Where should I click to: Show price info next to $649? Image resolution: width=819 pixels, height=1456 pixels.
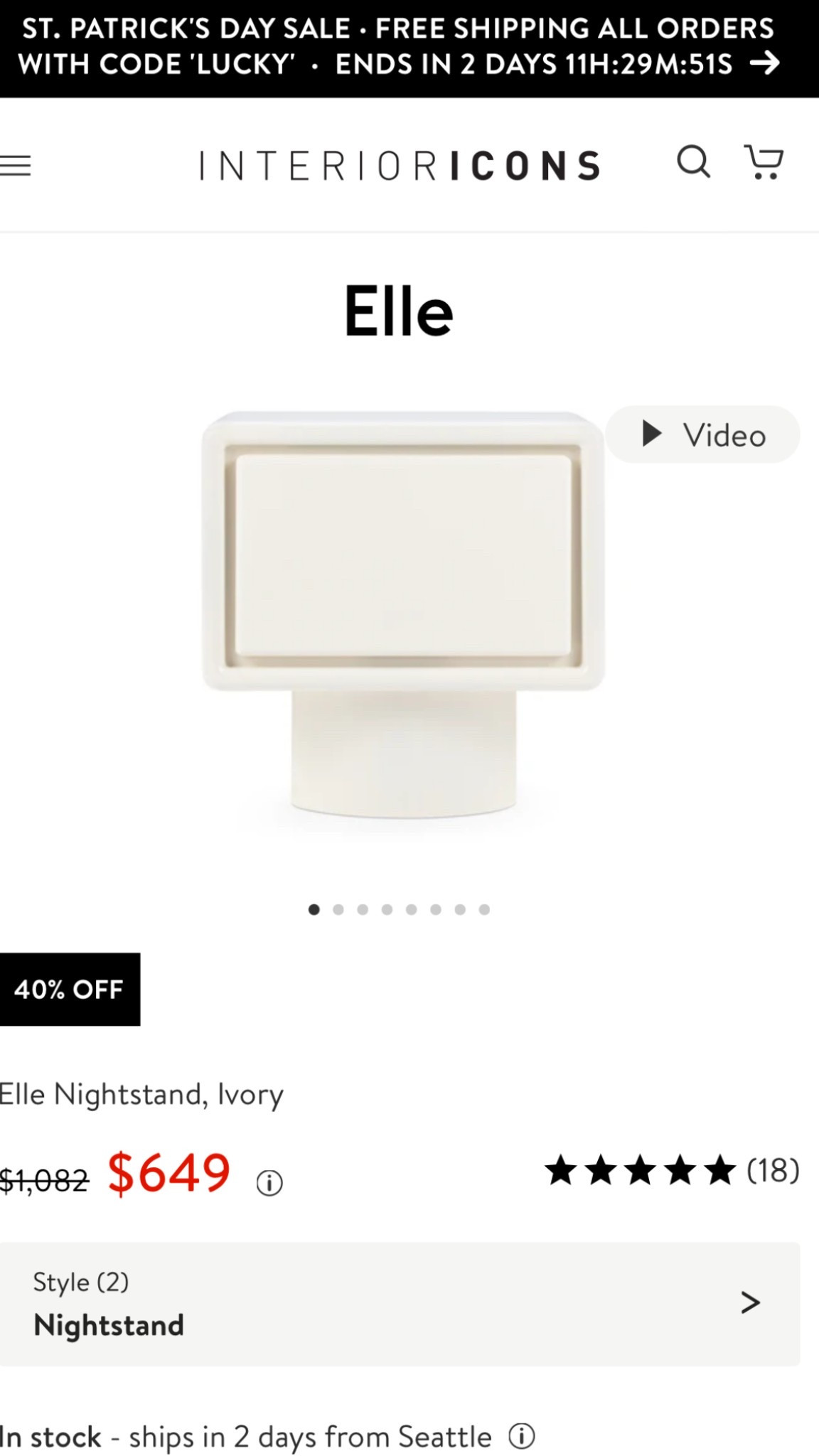coord(269,1183)
